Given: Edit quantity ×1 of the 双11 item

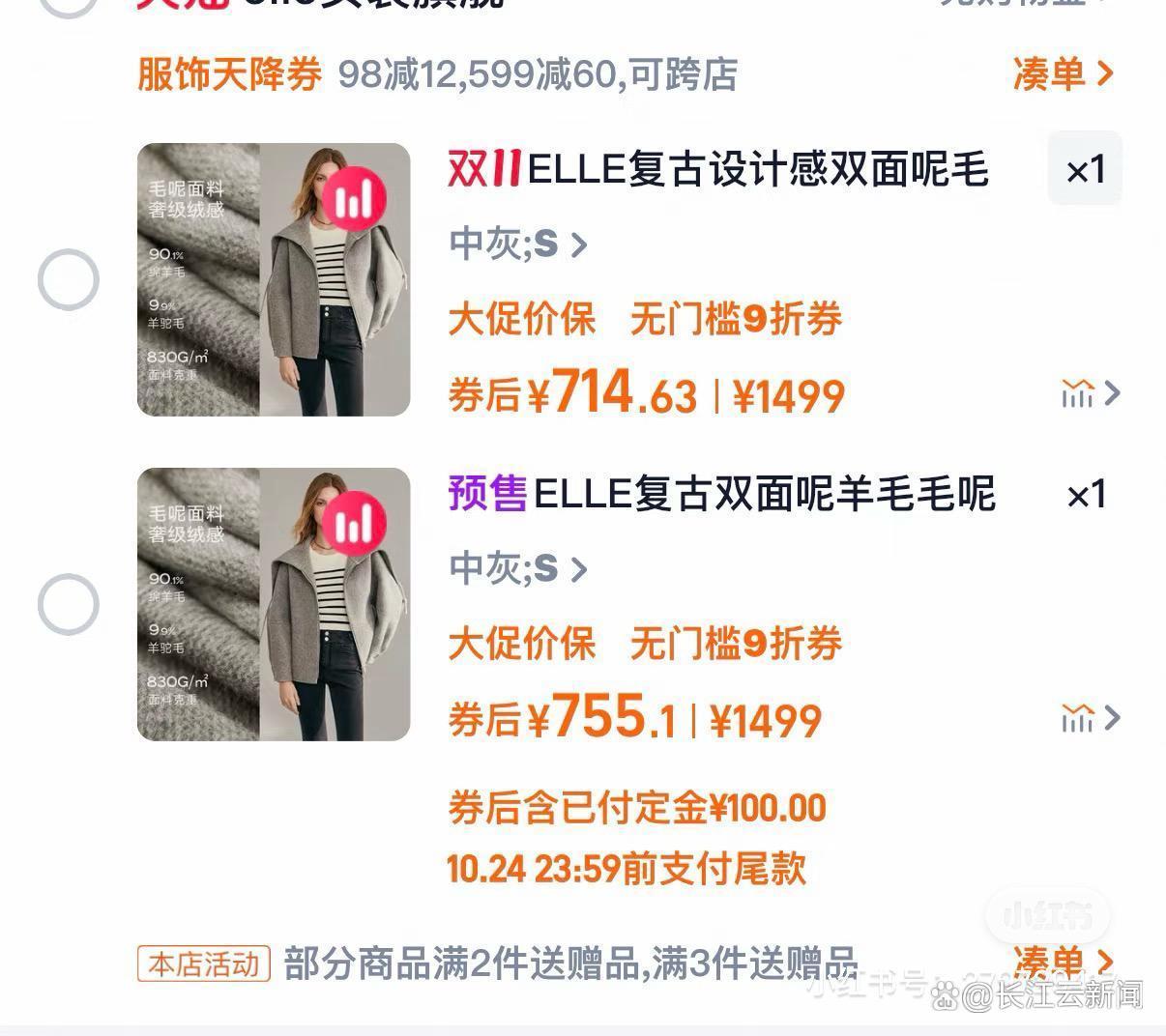Looking at the screenshot, I should (x=1085, y=170).
